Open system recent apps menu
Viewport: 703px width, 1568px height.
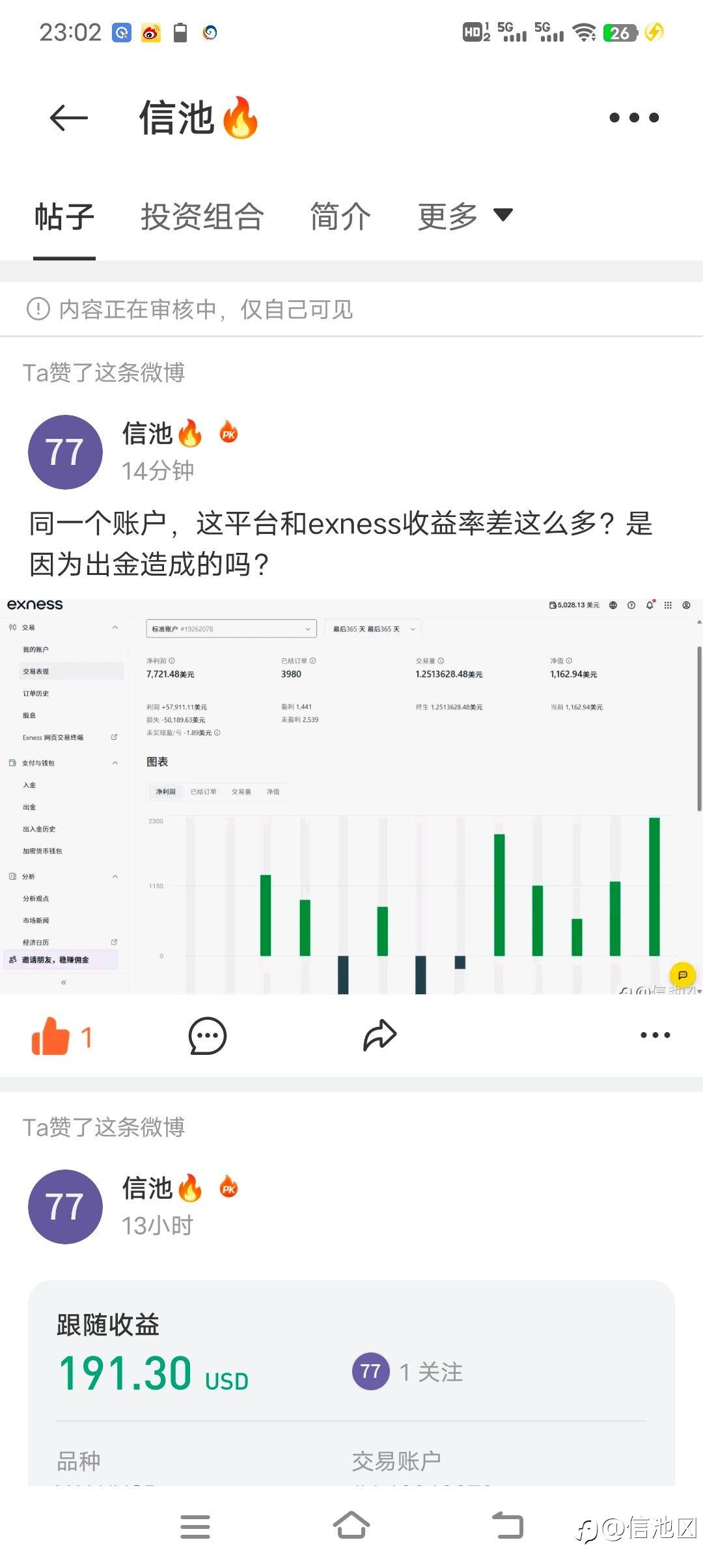point(195,1527)
